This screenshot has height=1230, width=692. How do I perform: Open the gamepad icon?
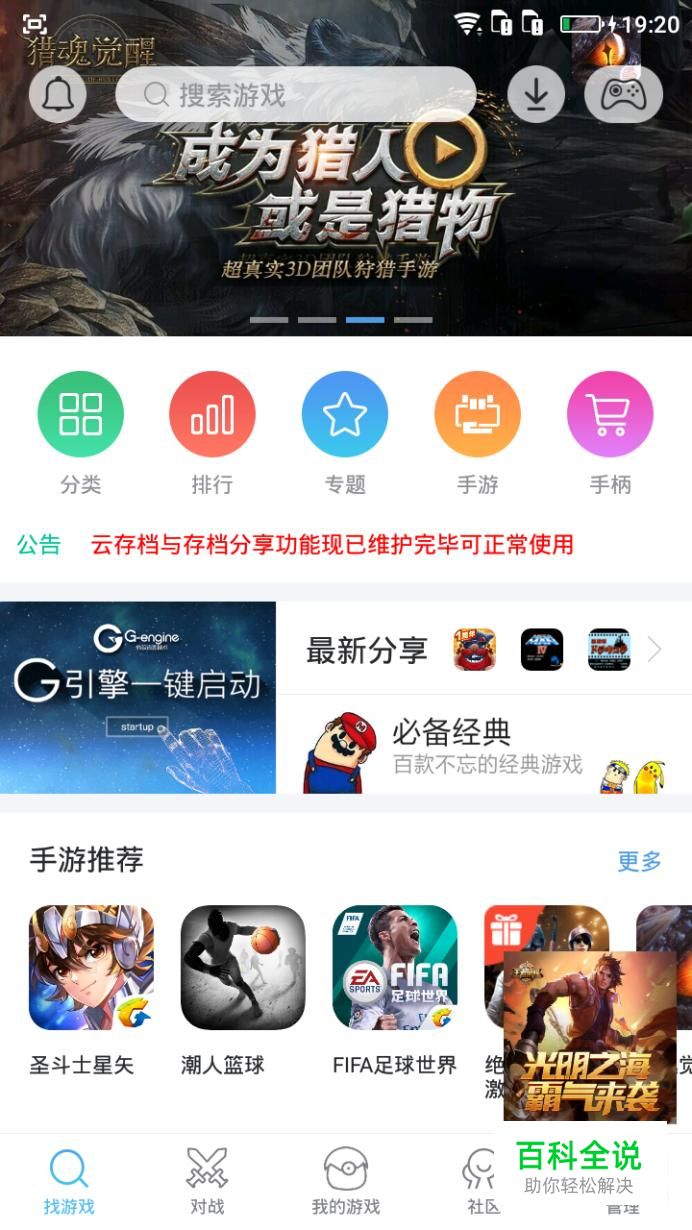tap(622, 95)
